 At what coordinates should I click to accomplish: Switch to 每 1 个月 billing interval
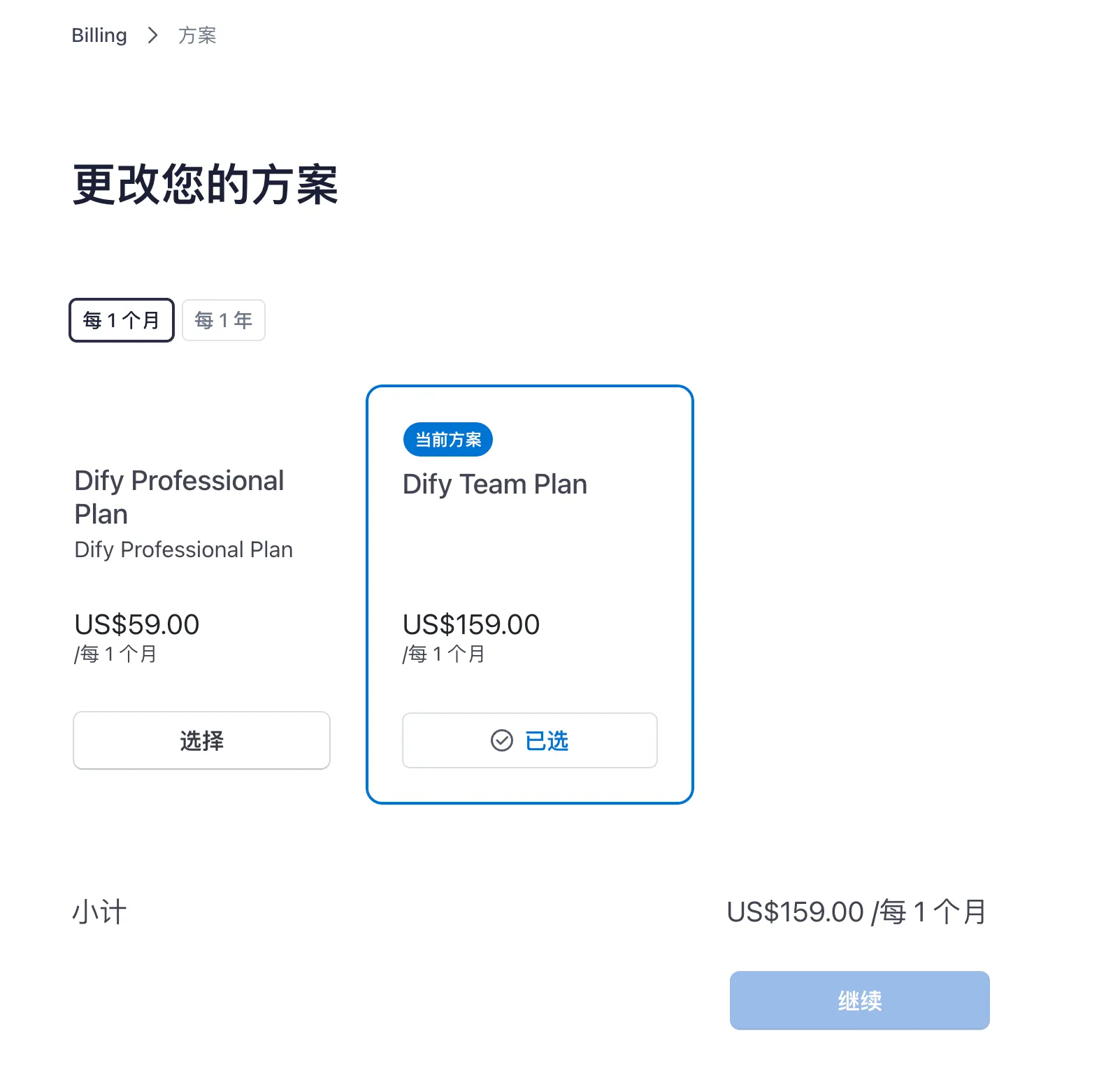click(122, 320)
